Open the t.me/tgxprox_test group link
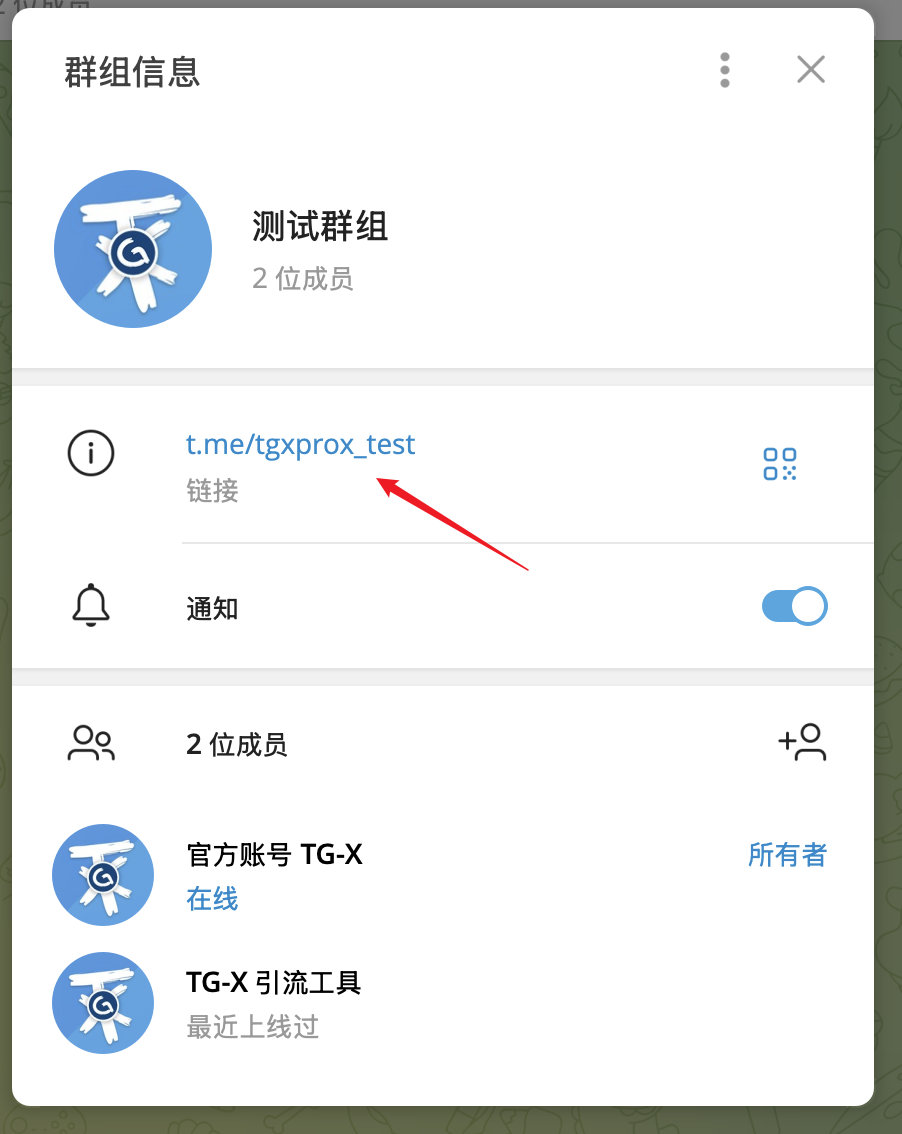Image resolution: width=902 pixels, height=1134 pixels. point(301,444)
